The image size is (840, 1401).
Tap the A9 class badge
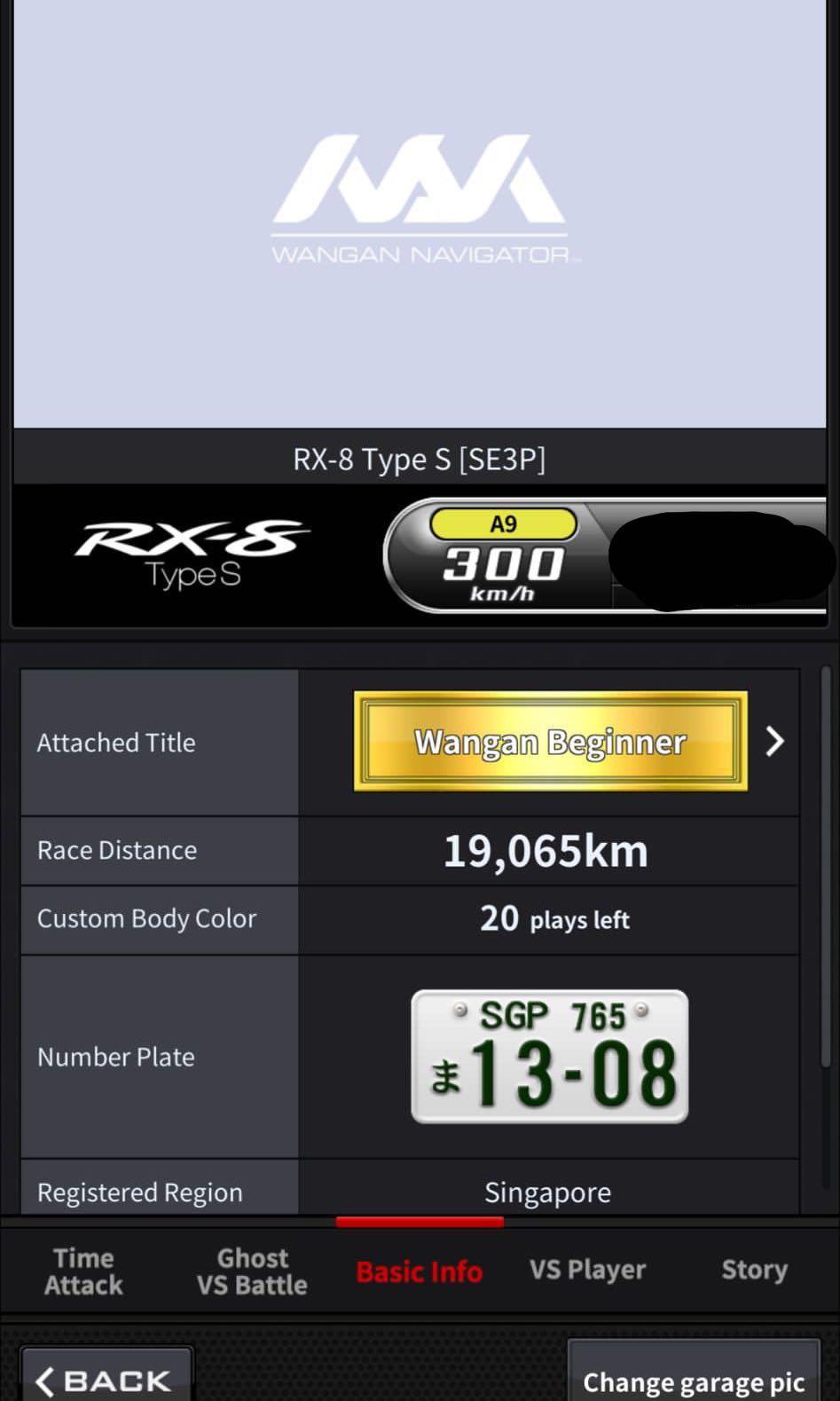click(x=504, y=523)
